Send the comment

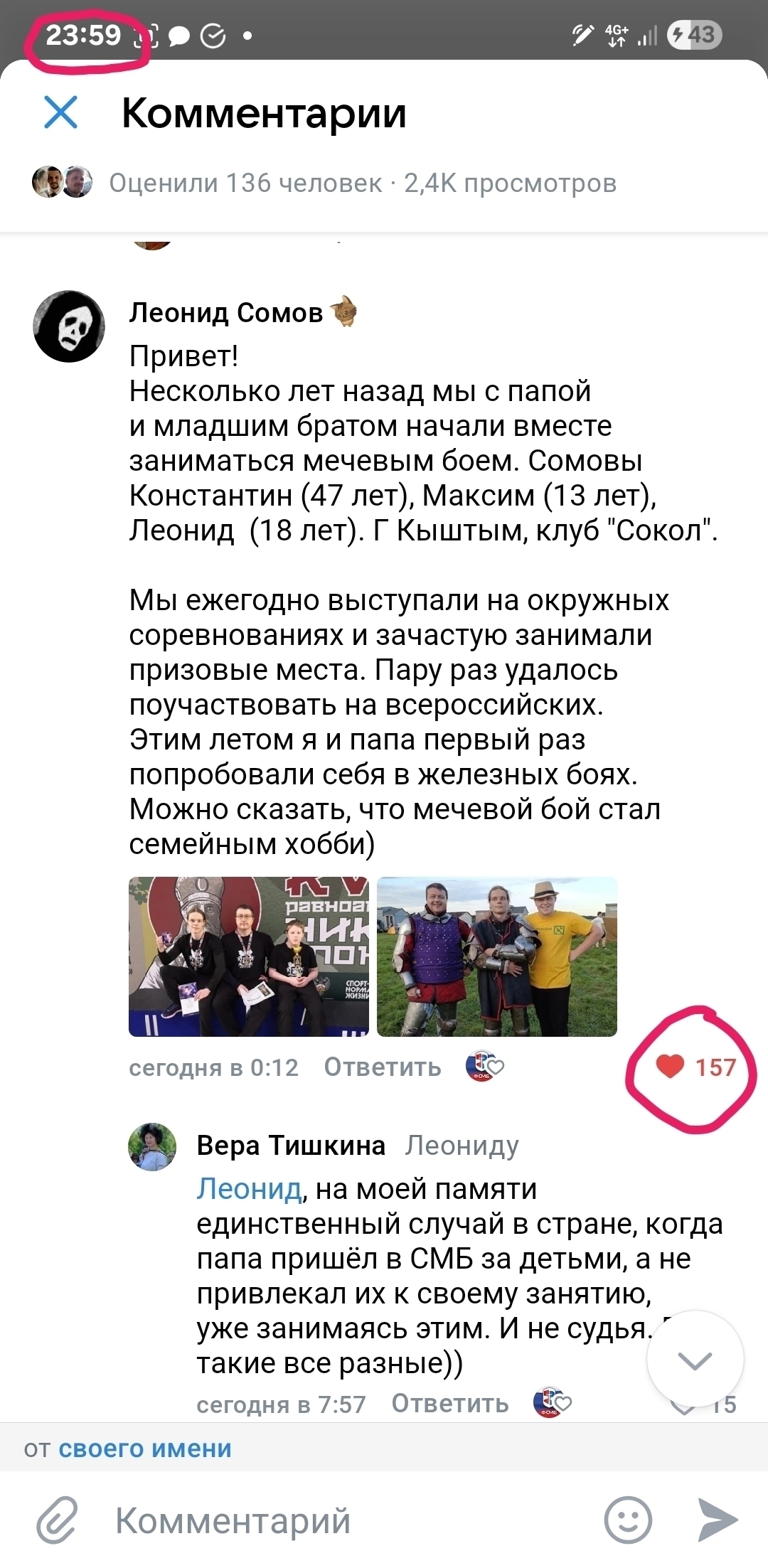(x=717, y=1520)
